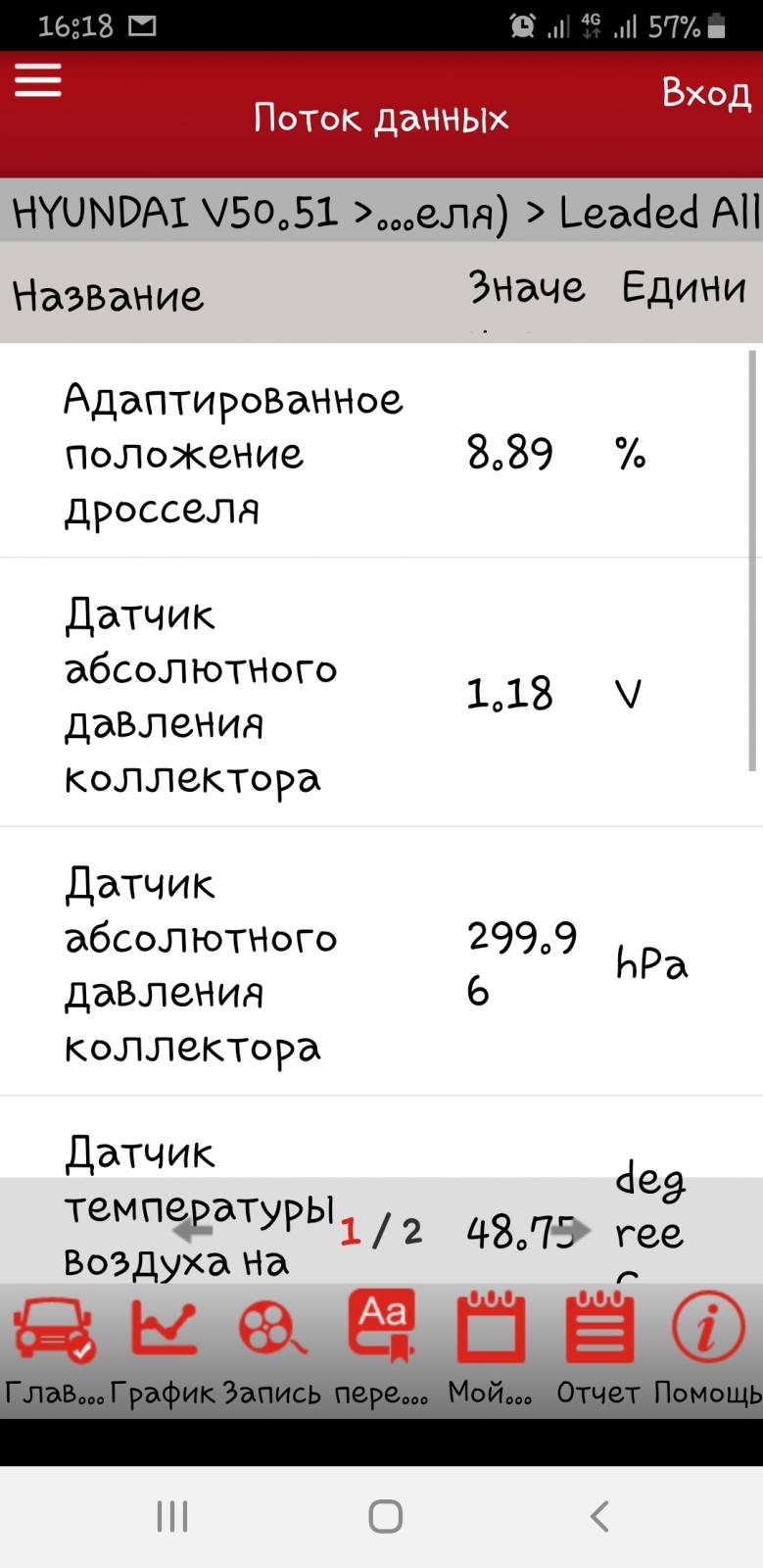This screenshot has width=763, height=1568.
Task: Tap the system back button
Action: (599, 1516)
